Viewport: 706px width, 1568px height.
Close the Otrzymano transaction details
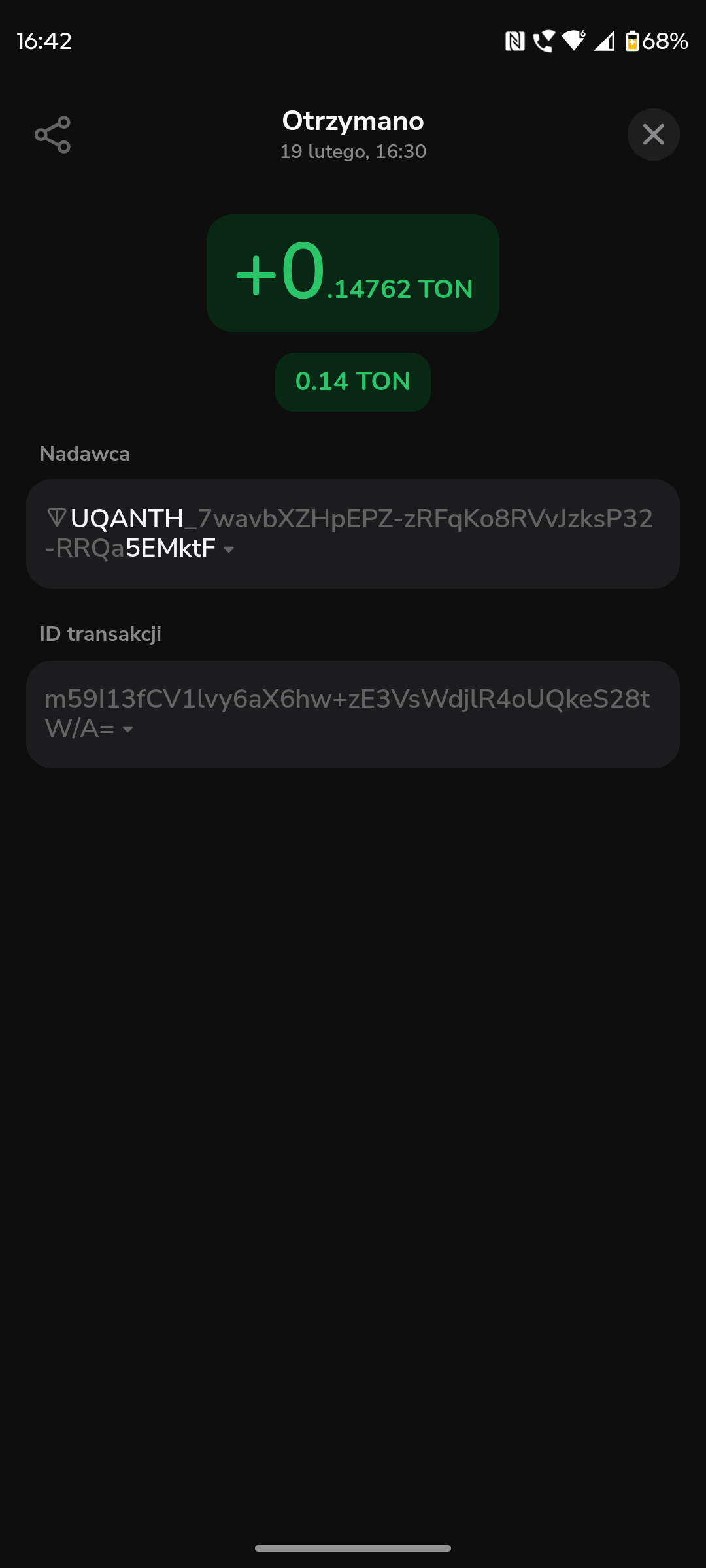[x=653, y=135]
